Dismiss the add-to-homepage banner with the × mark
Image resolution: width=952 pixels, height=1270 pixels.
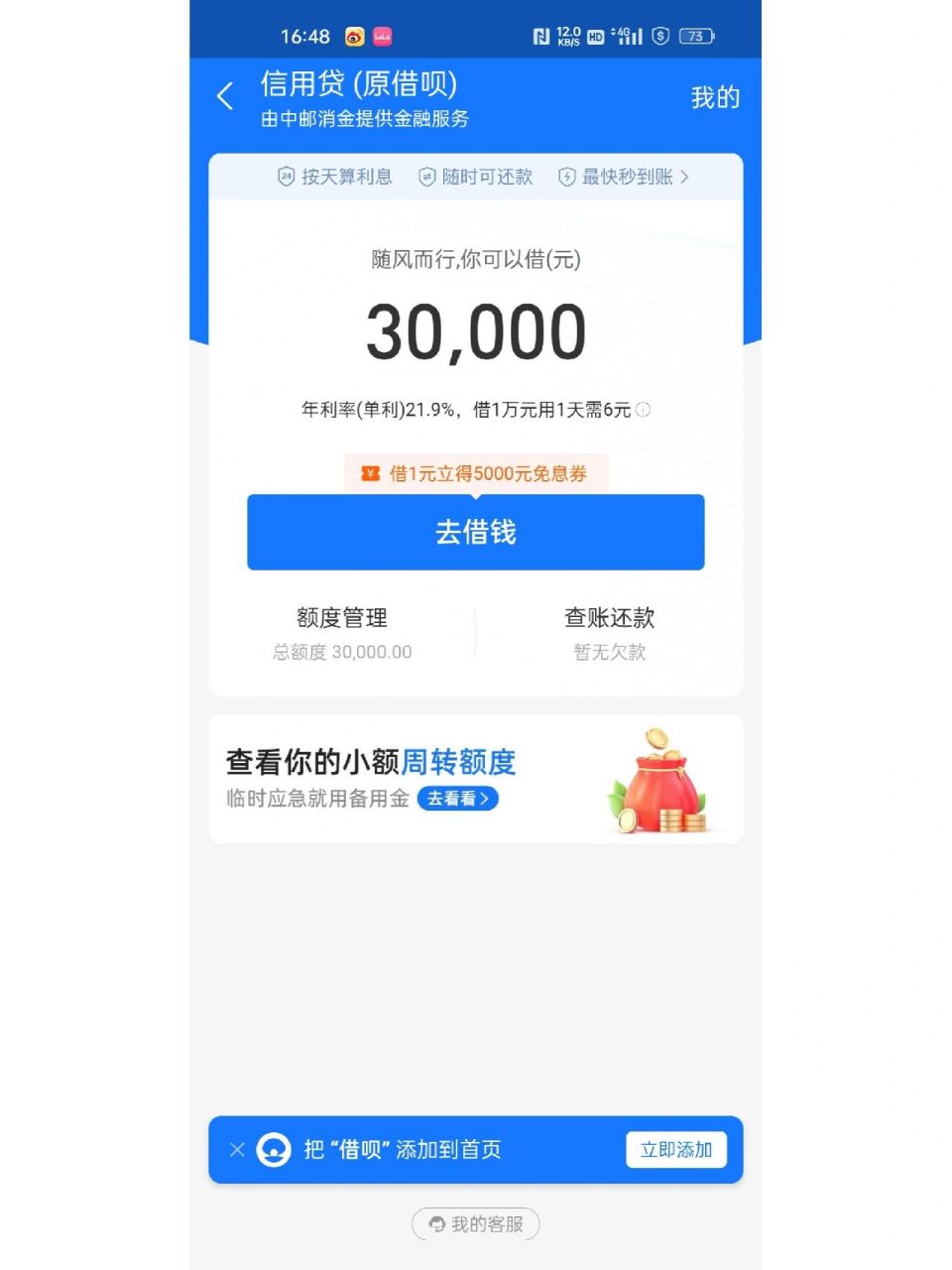(237, 1150)
